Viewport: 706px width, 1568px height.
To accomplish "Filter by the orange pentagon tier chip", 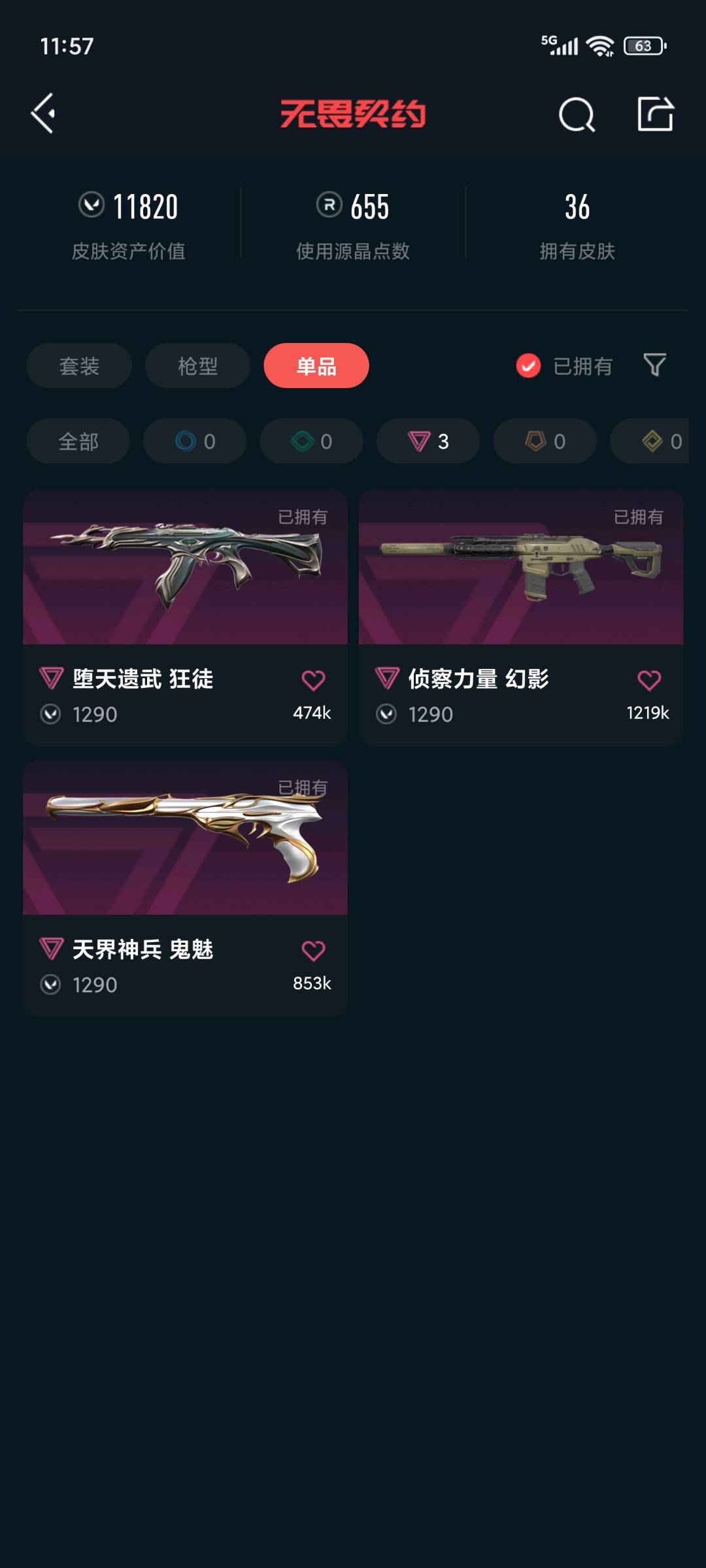I will (545, 442).
